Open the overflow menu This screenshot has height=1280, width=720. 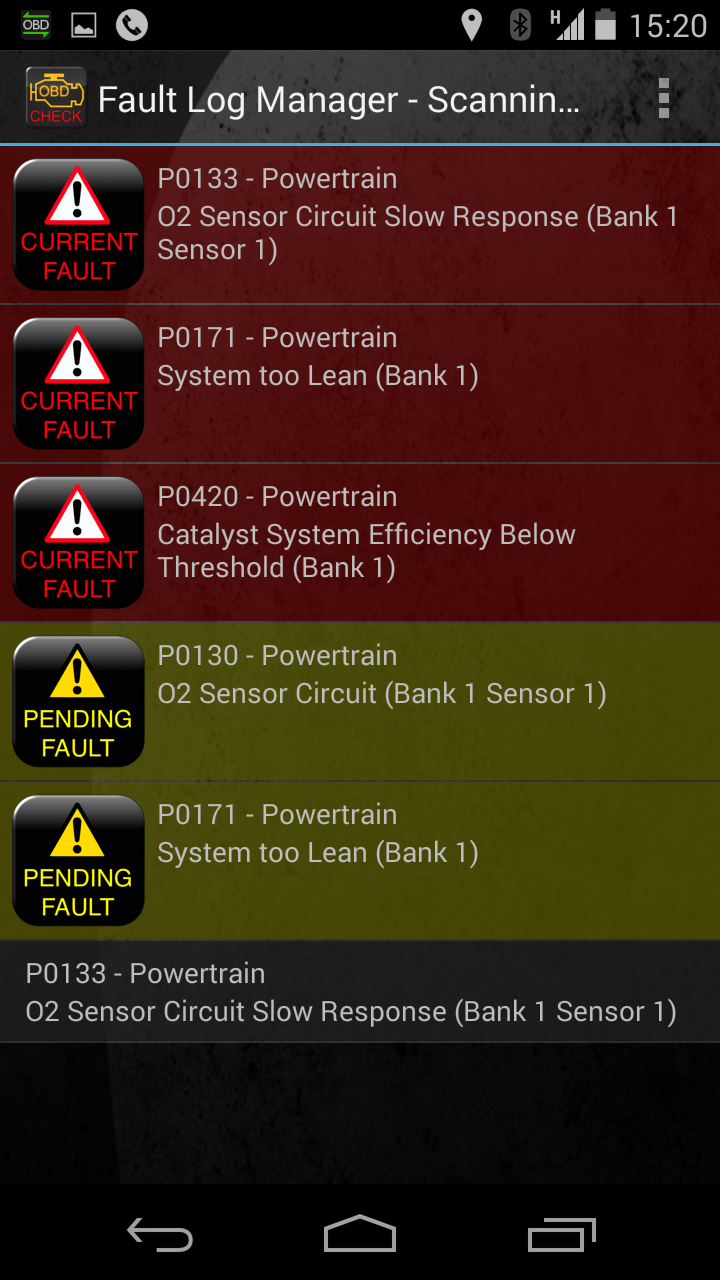(x=663, y=98)
